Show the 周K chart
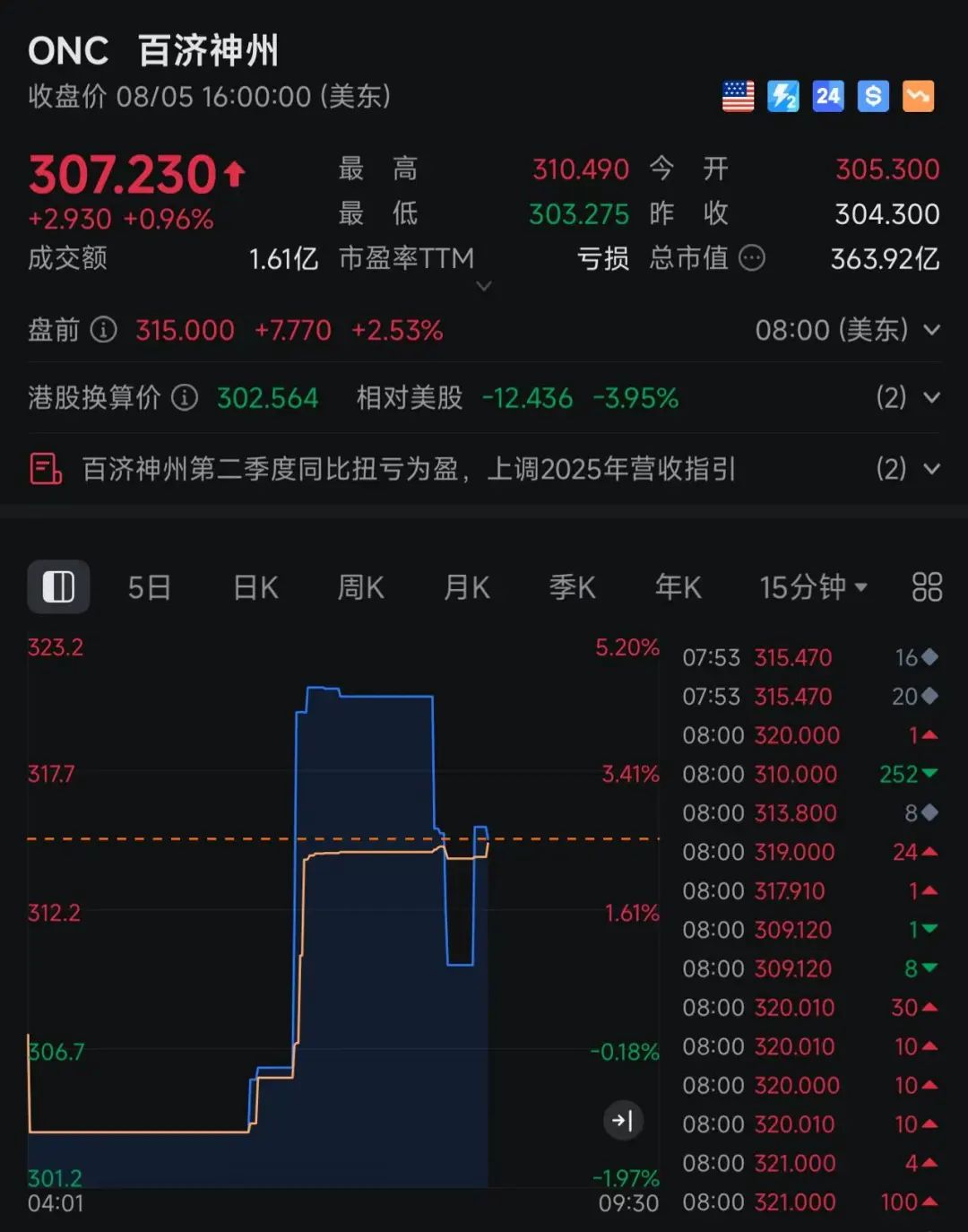Image resolution: width=968 pixels, height=1232 pixels. click(360, 587)
